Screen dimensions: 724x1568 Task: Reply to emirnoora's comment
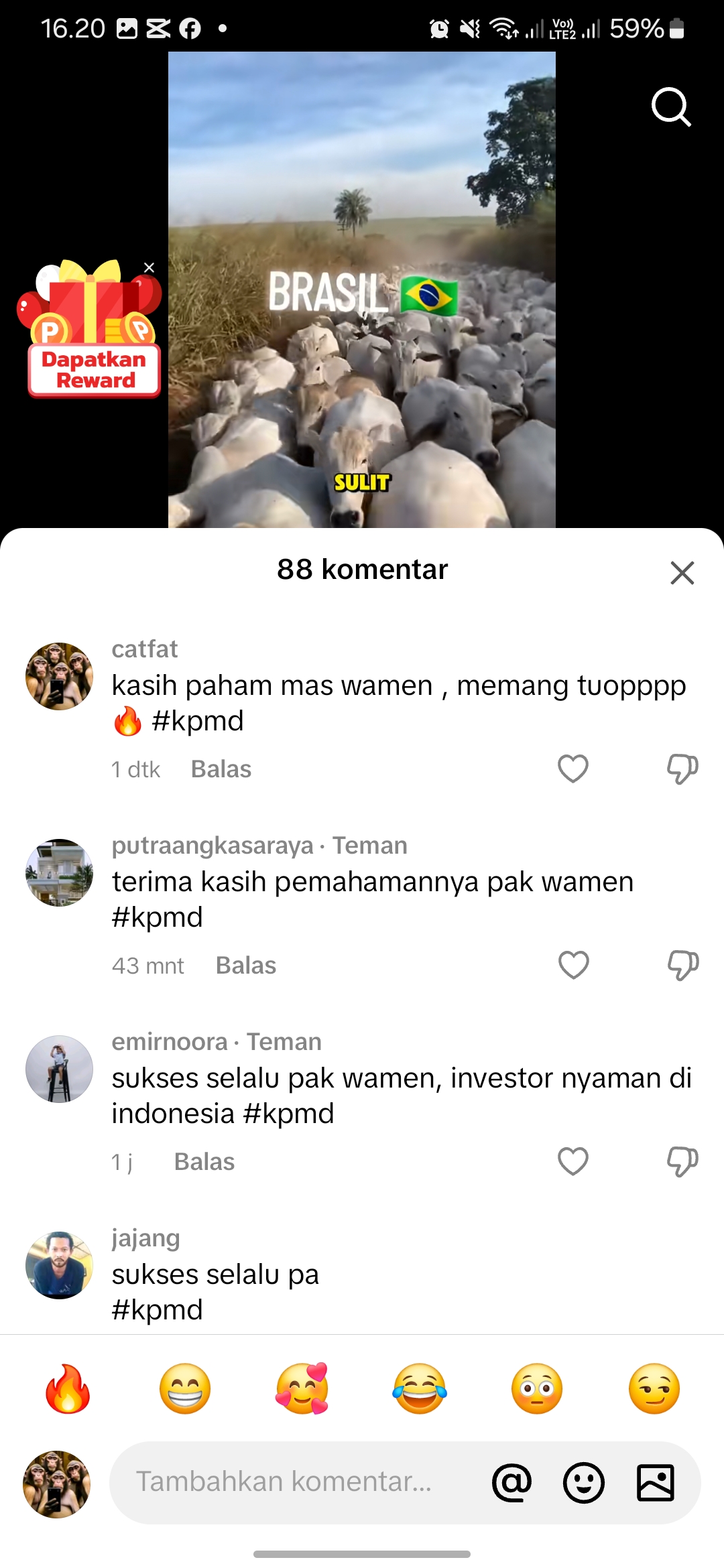(x=204, y=1162)
